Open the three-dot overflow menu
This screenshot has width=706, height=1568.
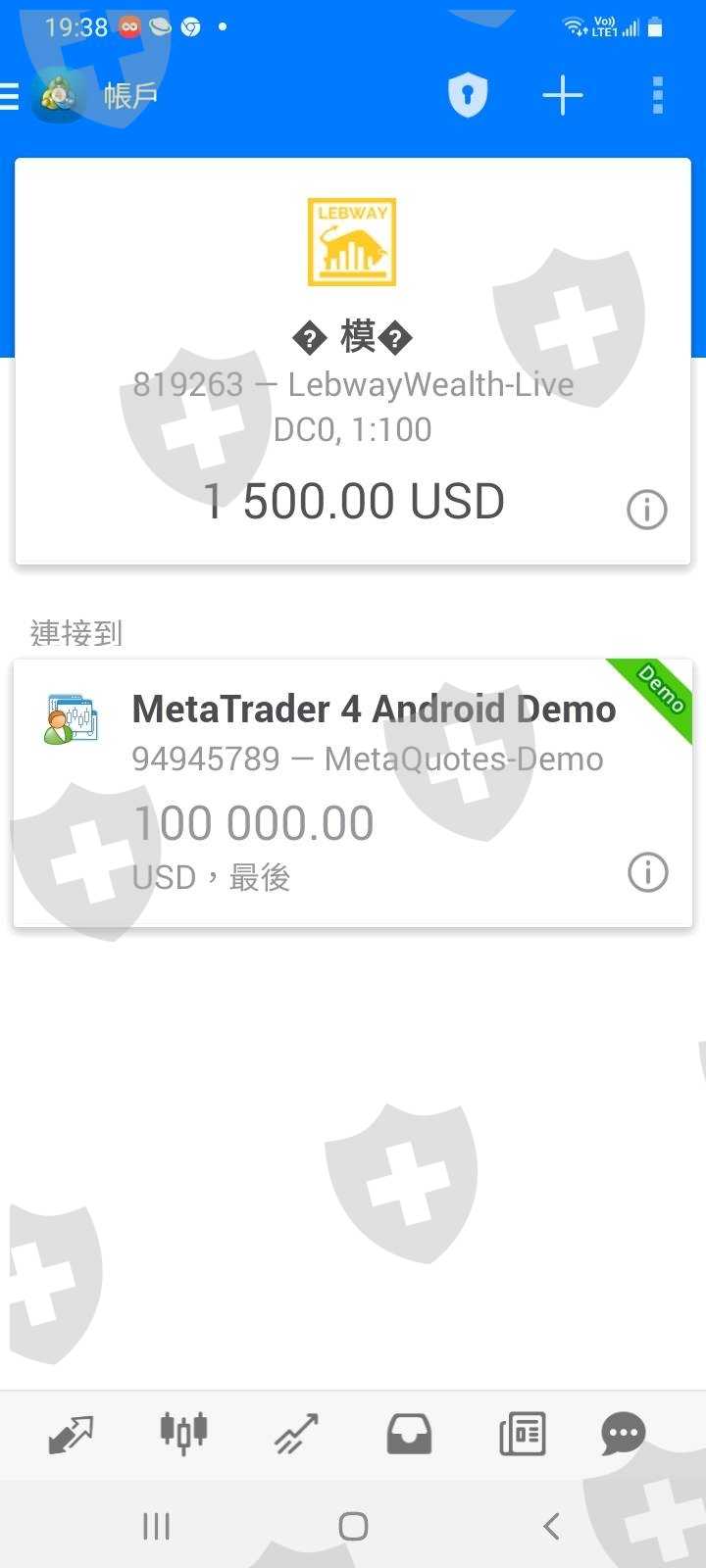(x=657, y=96)
